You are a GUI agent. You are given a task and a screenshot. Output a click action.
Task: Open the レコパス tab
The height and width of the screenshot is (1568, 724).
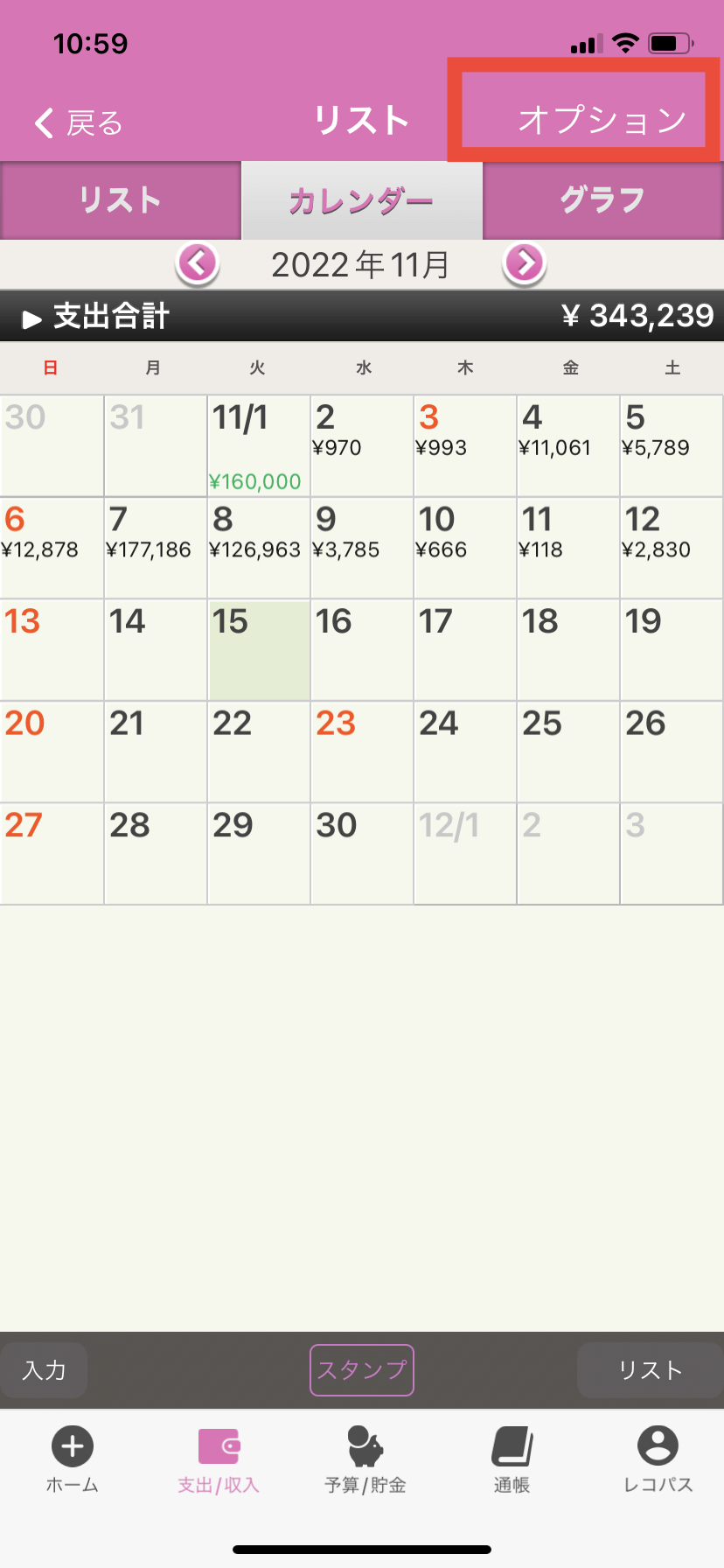[x=658, y=1461]
